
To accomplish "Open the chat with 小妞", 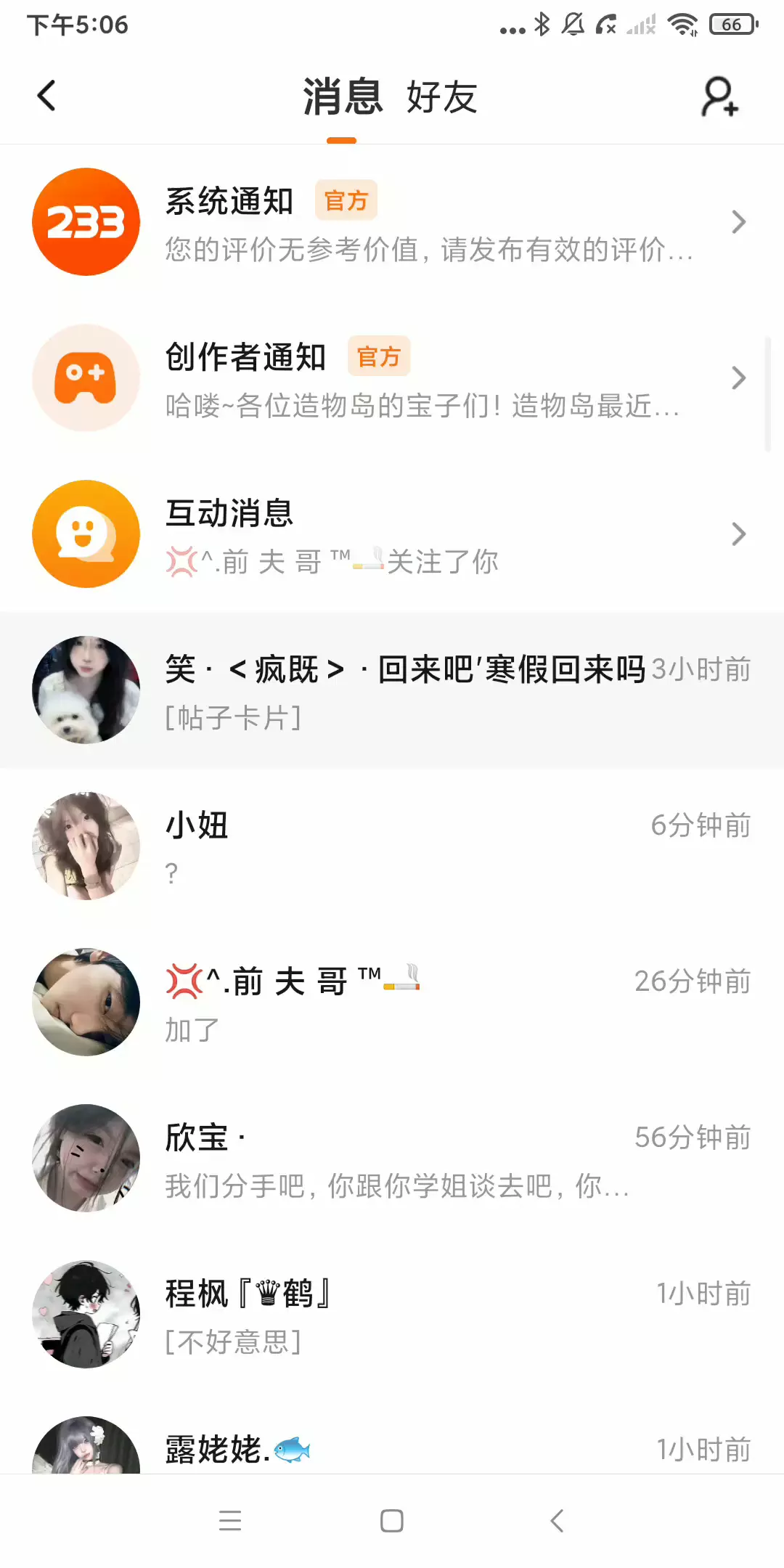I will 392,846.
